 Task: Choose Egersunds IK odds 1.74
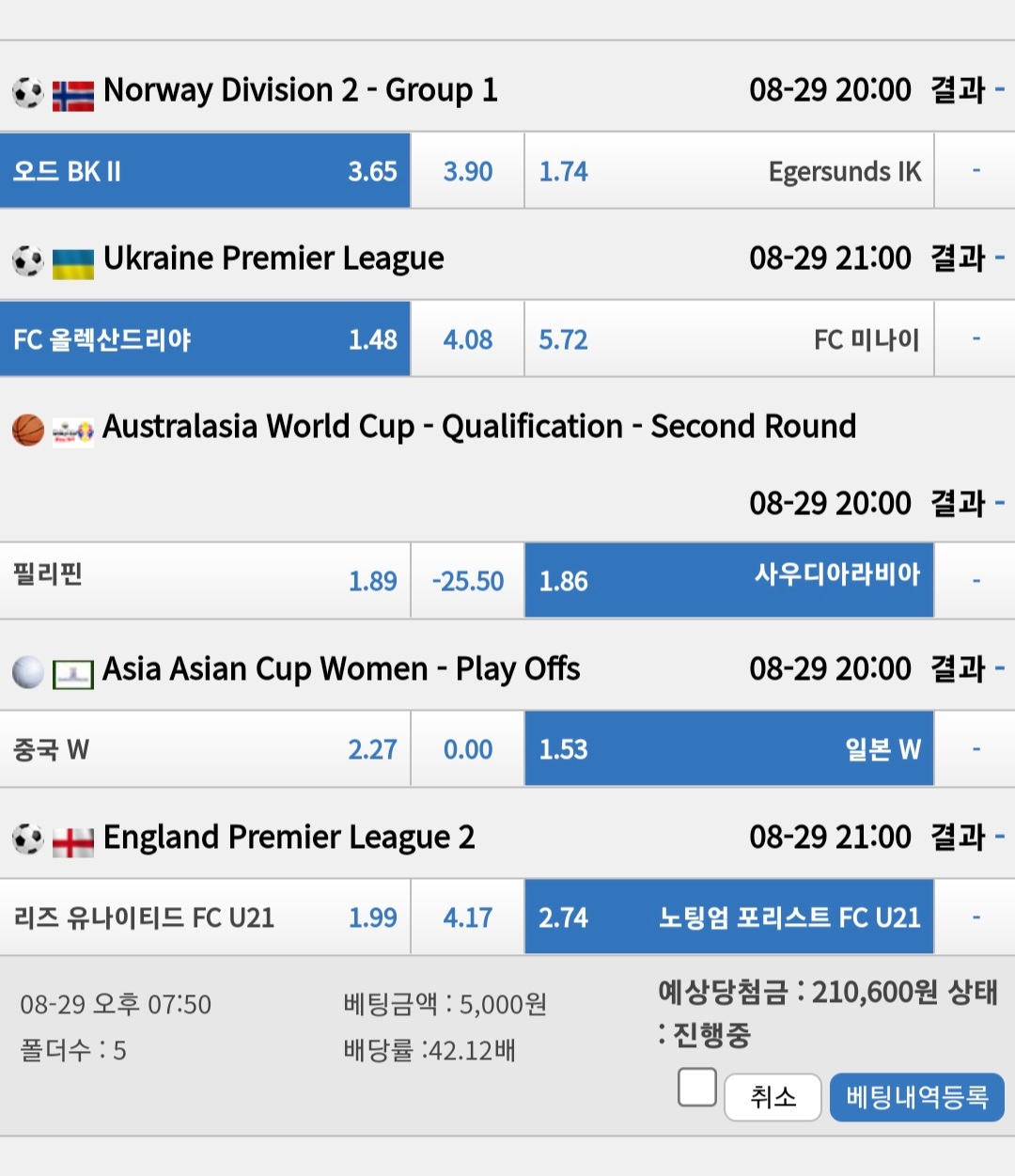729,170
